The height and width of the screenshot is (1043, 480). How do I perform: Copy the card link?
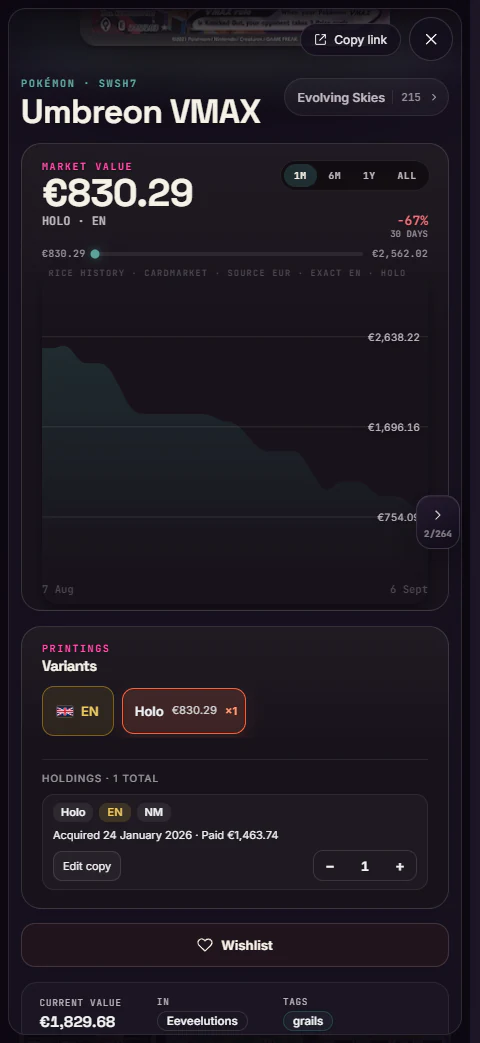(x=350, y=40)
